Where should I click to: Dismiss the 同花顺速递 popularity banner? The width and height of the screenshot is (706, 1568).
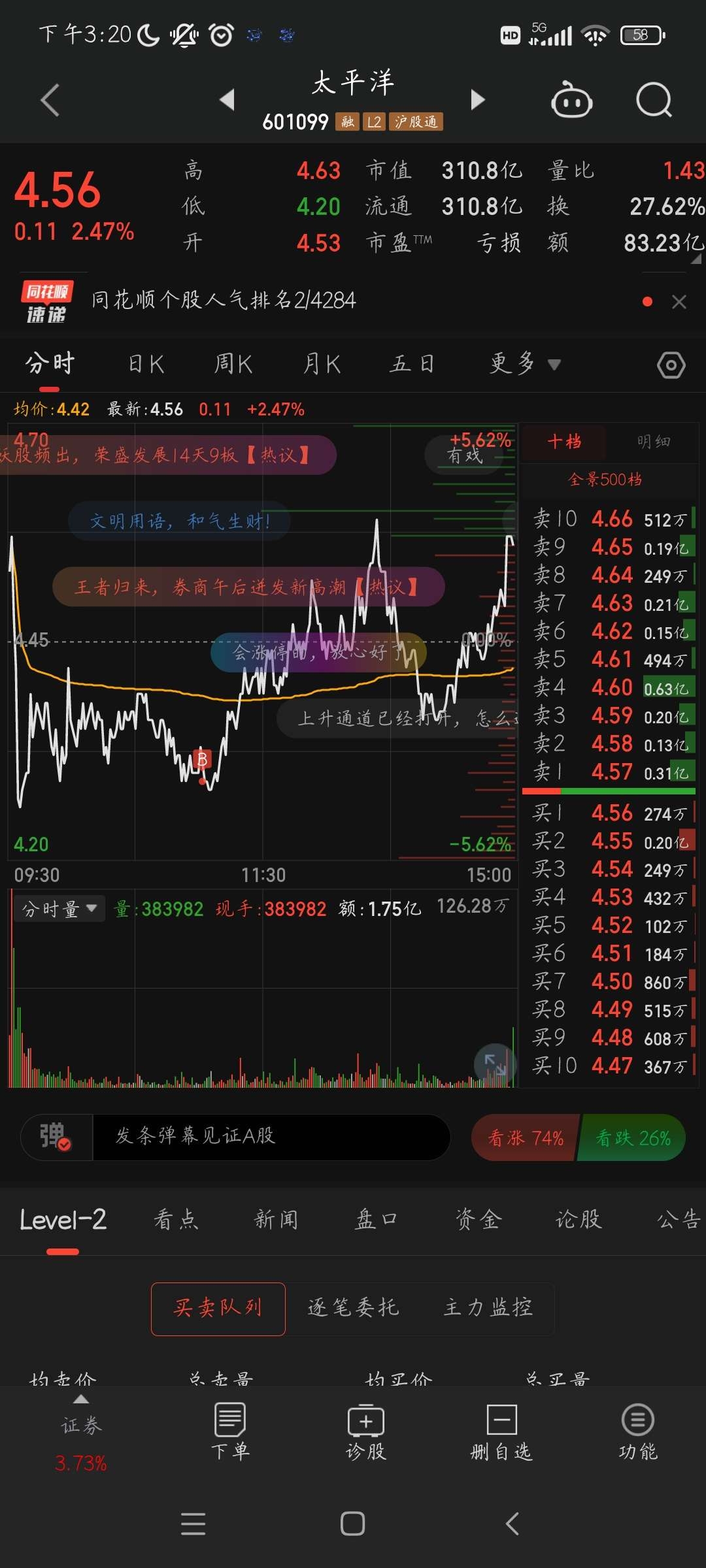pyautogui.click(x=679, y=301)
